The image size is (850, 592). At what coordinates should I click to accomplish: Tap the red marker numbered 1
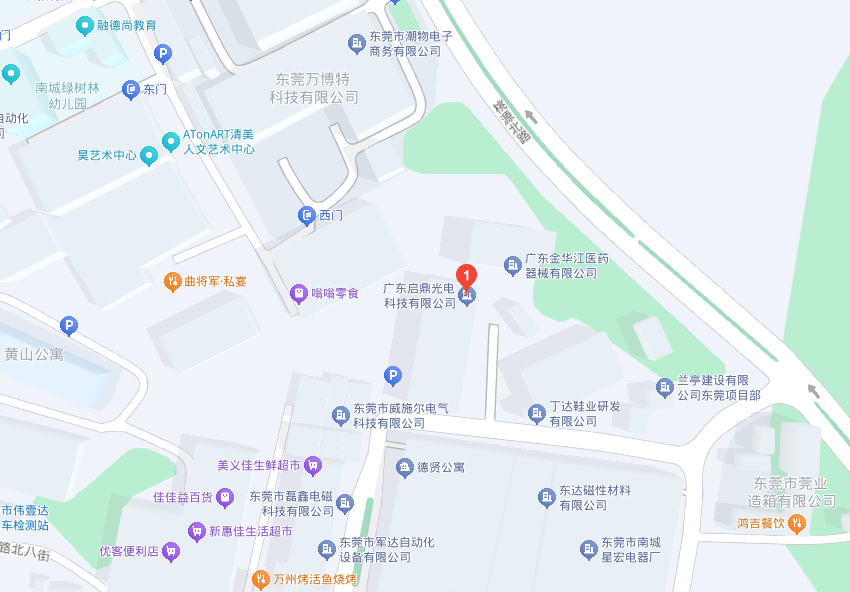click(x=465, y=276)
